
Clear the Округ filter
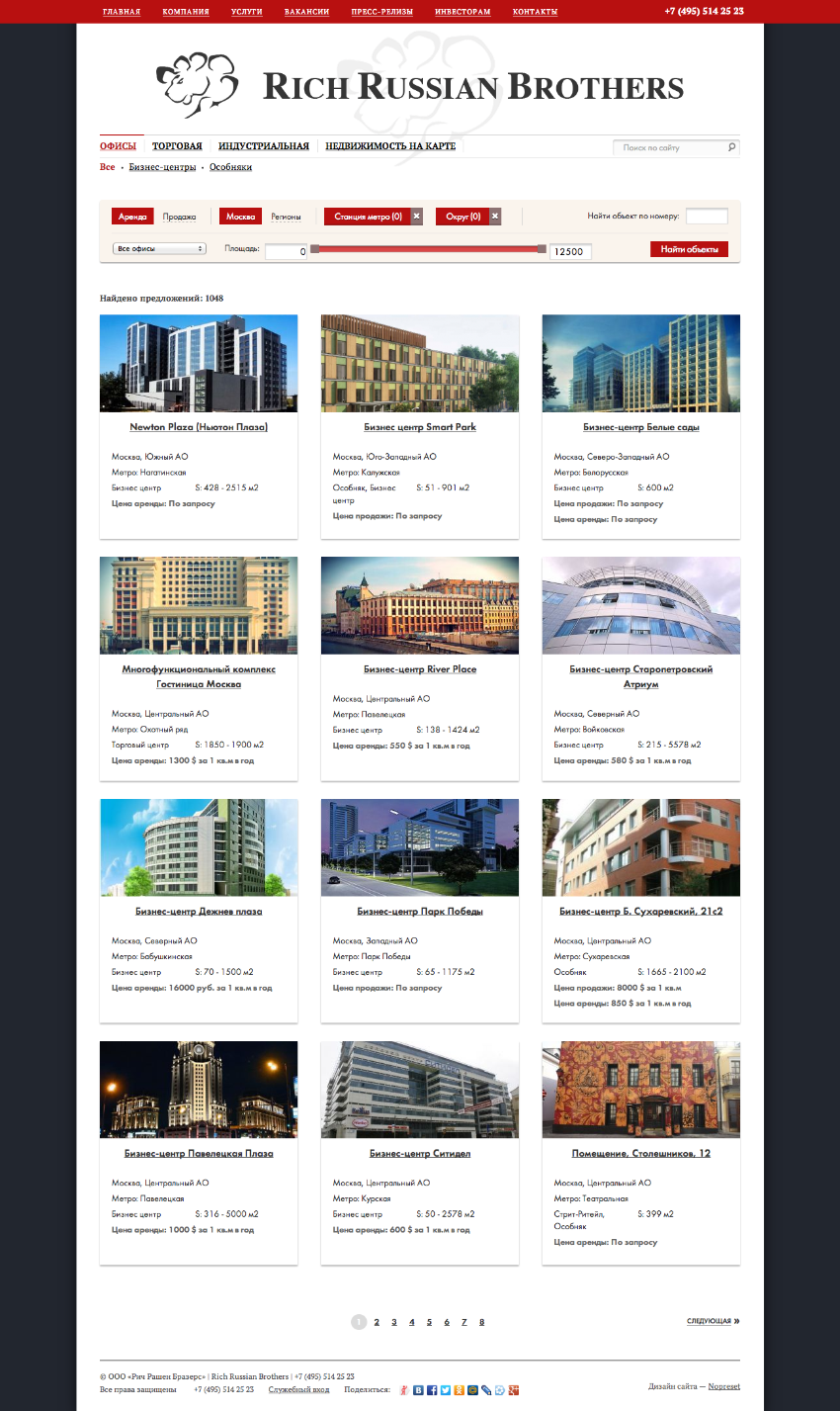(496, 217)
